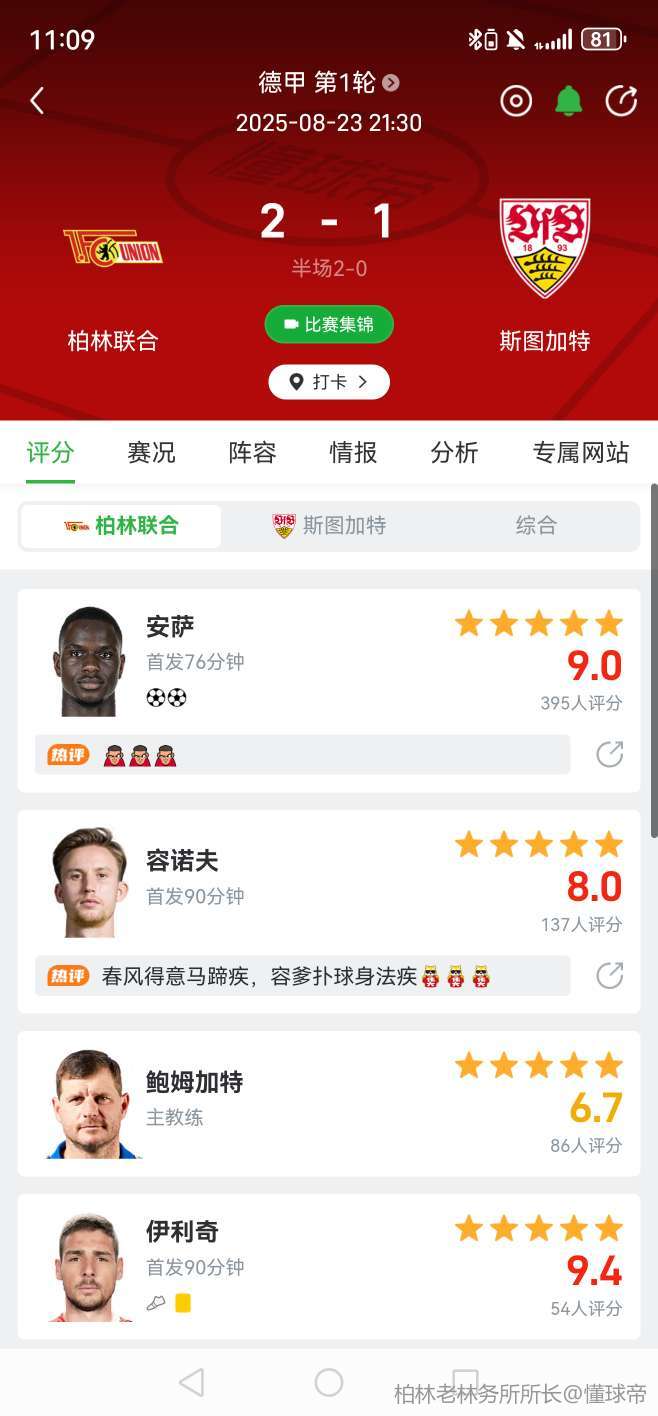Screen dimensions: 658x1416
Task: View the 情报 tab
Action: point(353,453)
